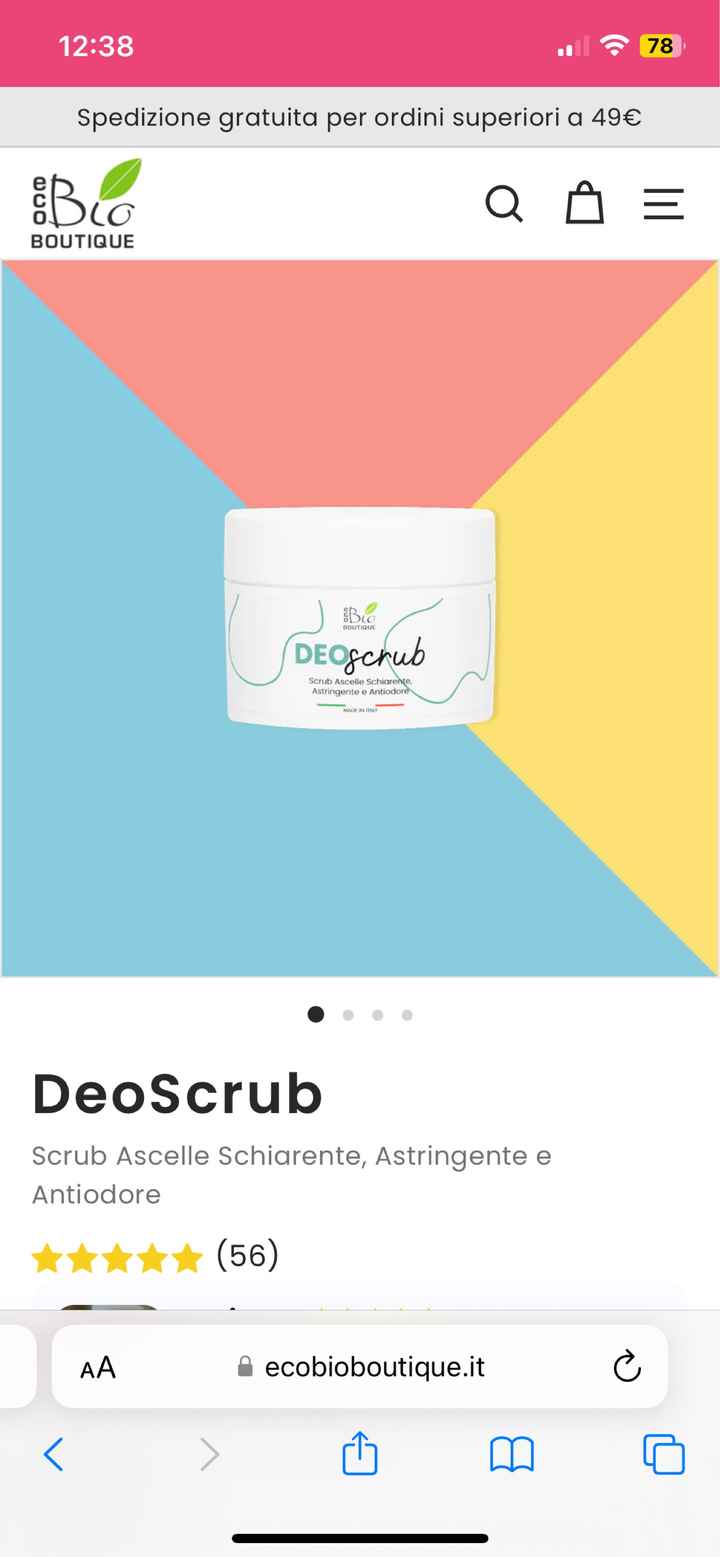Viewport: 720px width, 1557px height.
Task: Go to Eco Bio Boutique homepage logo
Action: tap(84, 204)
